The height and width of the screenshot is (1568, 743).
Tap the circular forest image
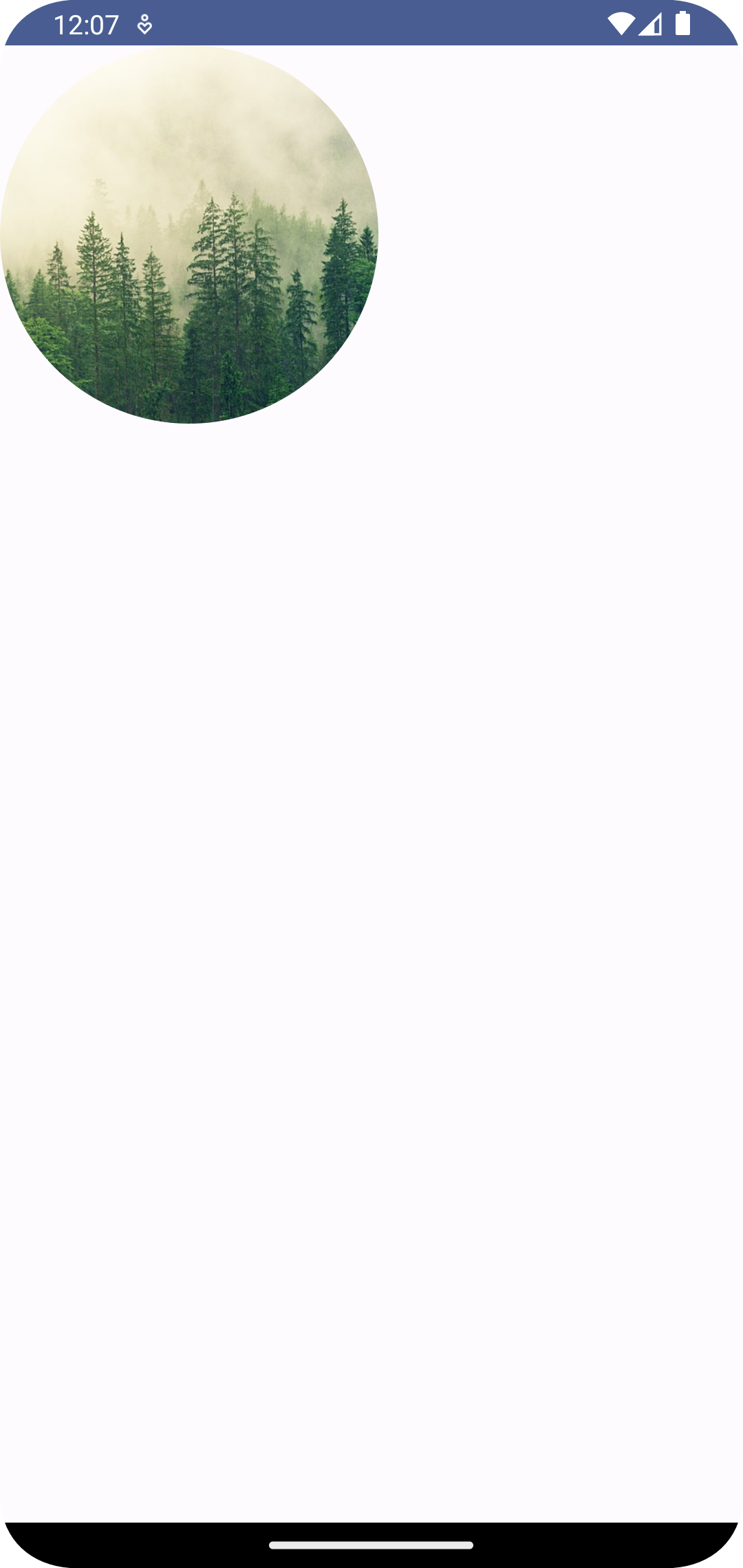189,235
